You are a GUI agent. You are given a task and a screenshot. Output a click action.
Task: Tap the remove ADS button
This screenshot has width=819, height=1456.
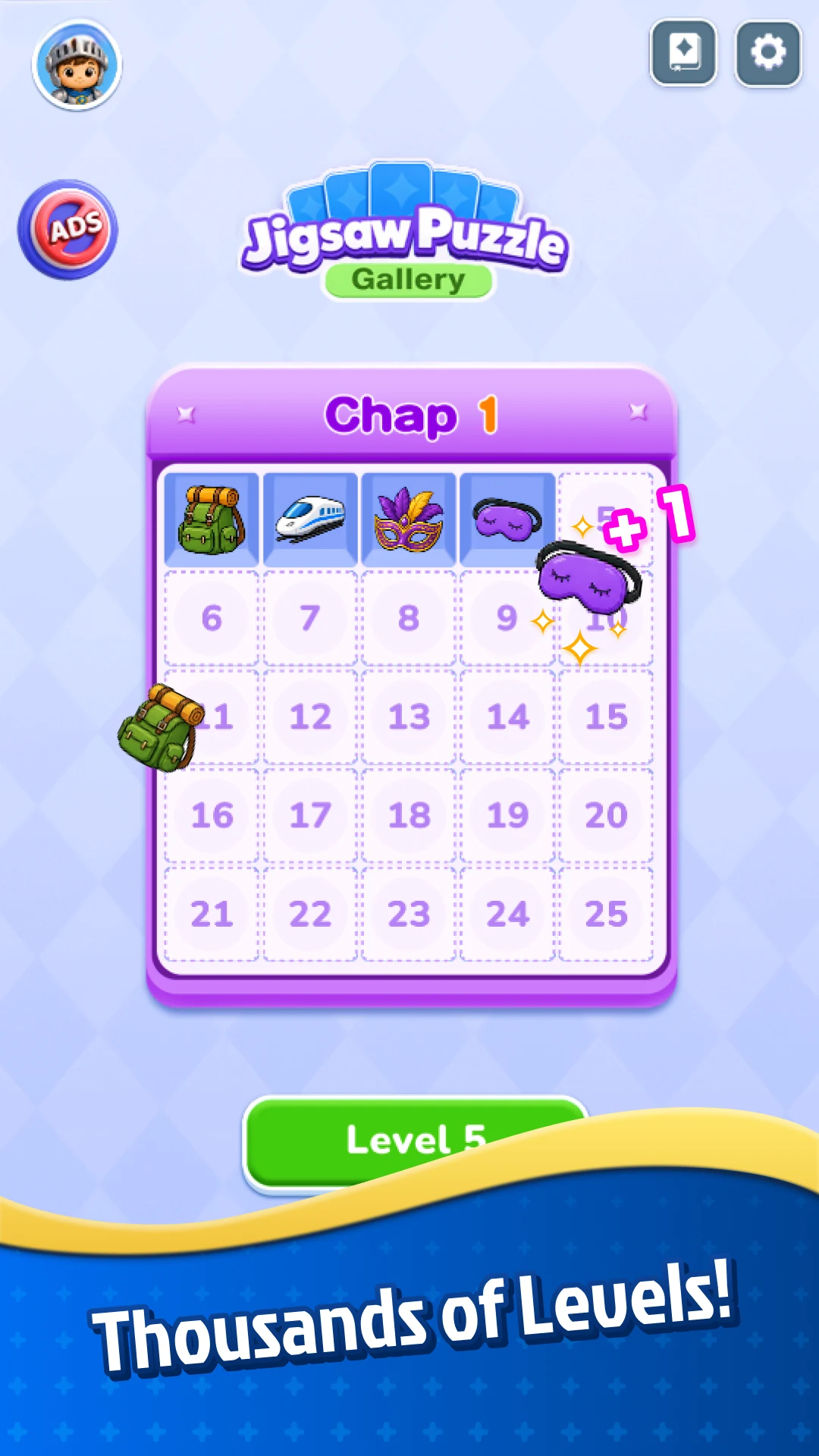point(68,229)
